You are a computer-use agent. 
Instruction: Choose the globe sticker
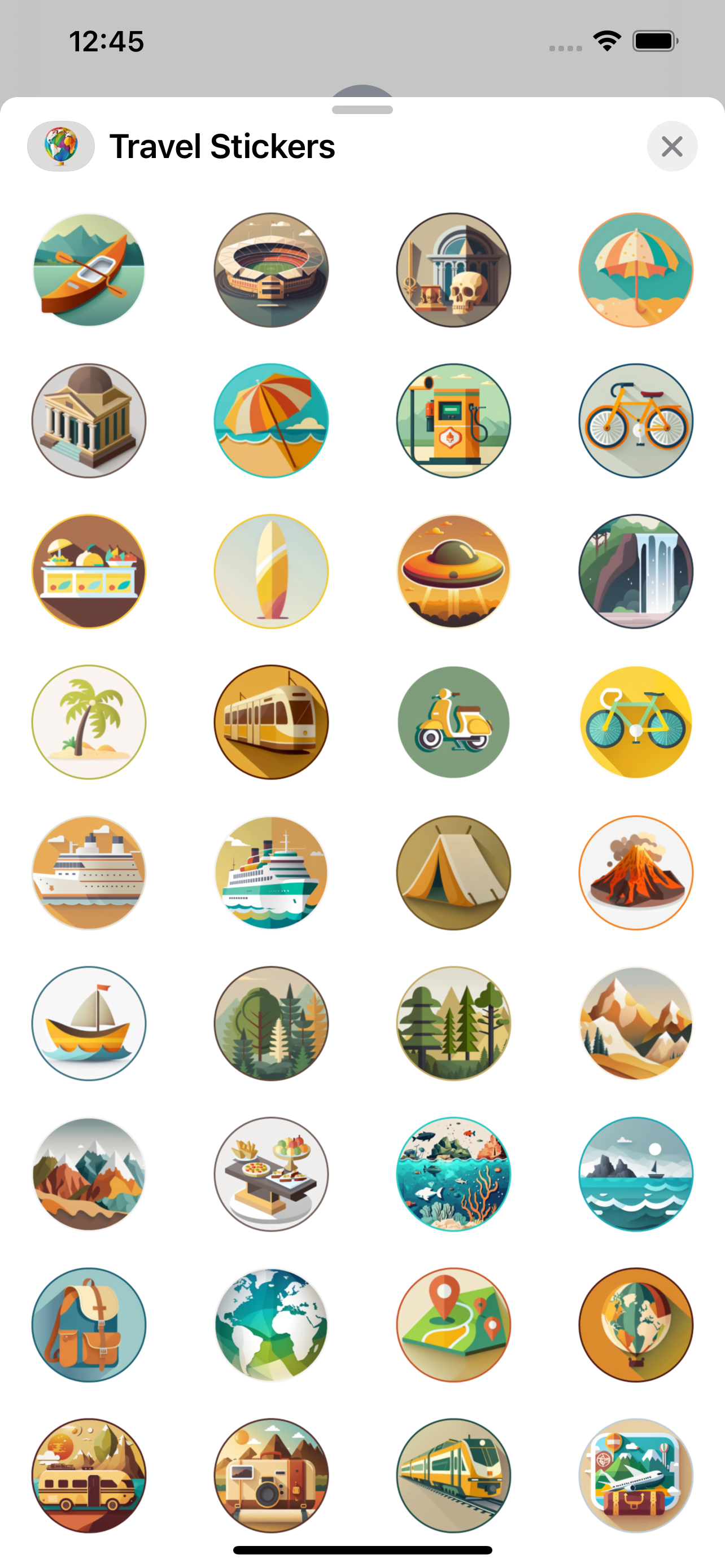[271, 1325]
